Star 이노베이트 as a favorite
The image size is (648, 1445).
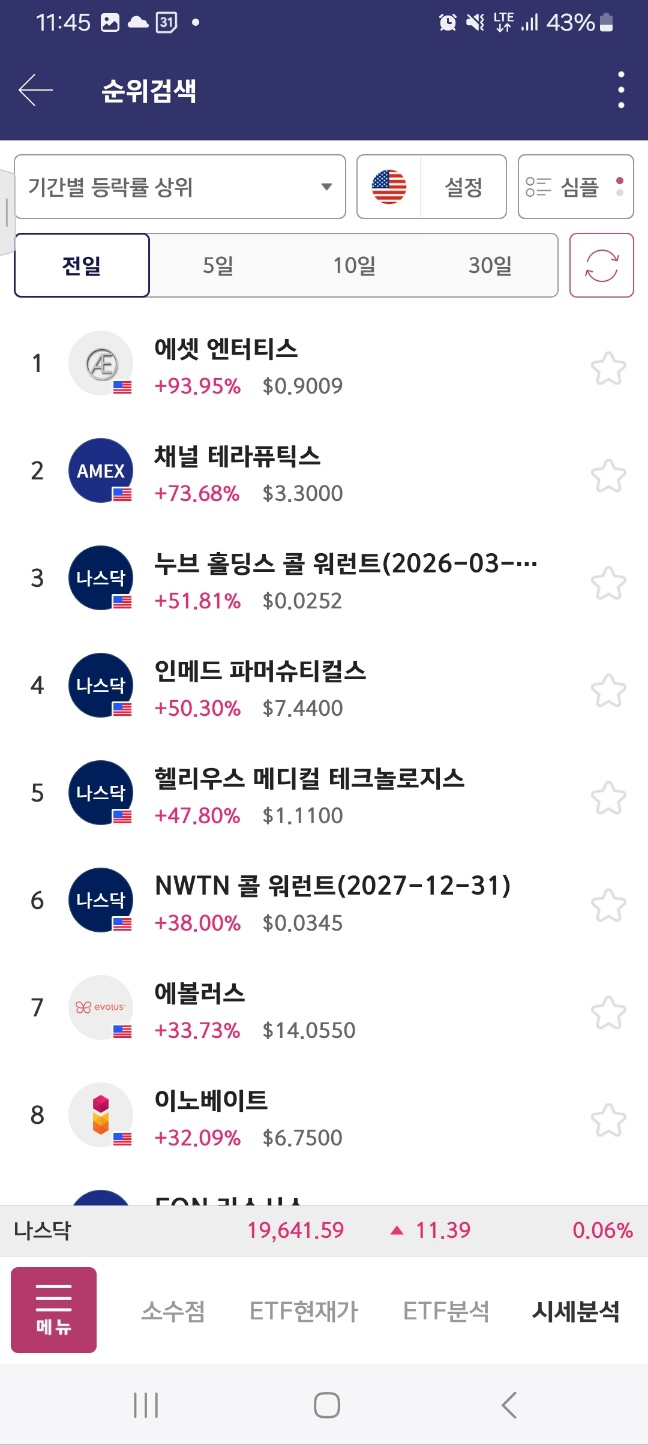608,1120
